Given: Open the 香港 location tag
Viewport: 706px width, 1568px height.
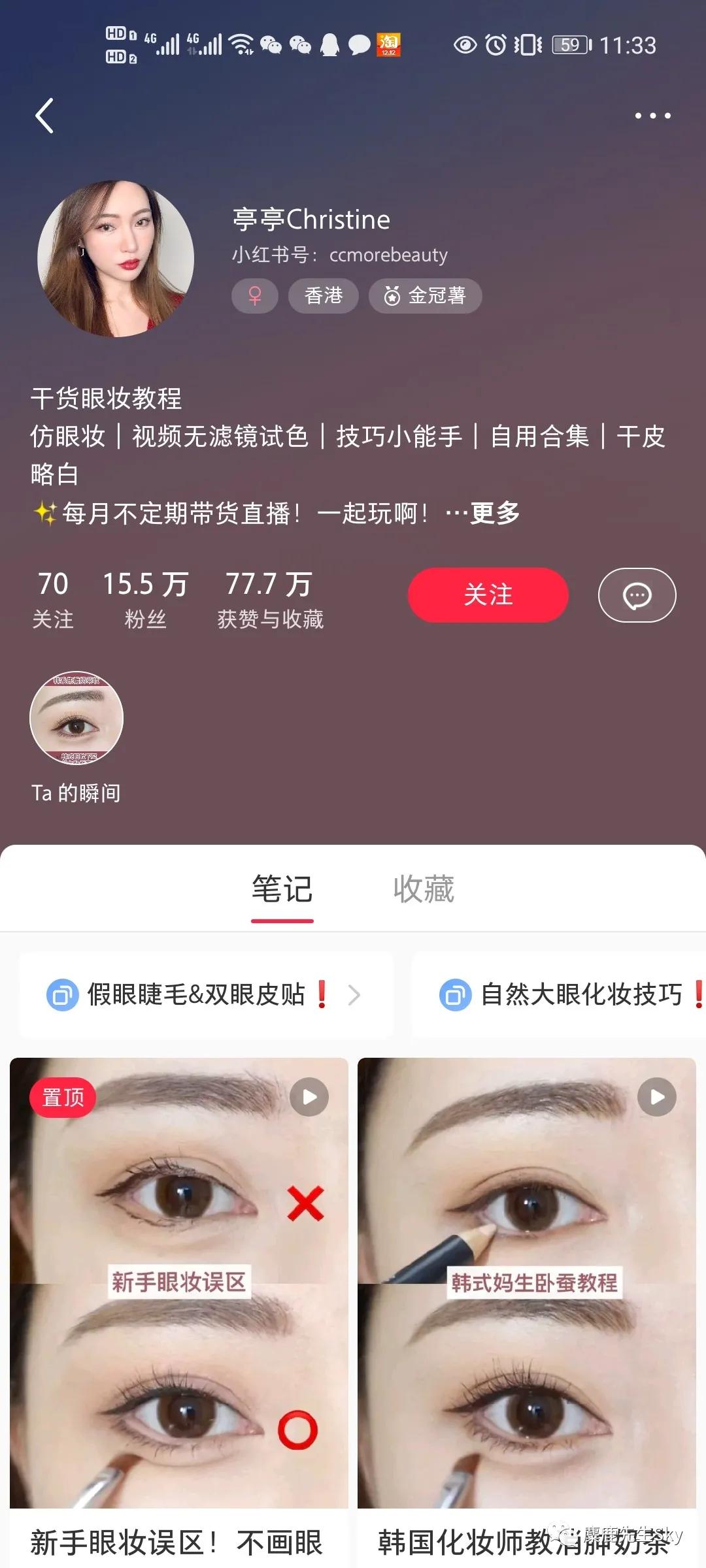Looking at the screenshot, I should 323,295.
